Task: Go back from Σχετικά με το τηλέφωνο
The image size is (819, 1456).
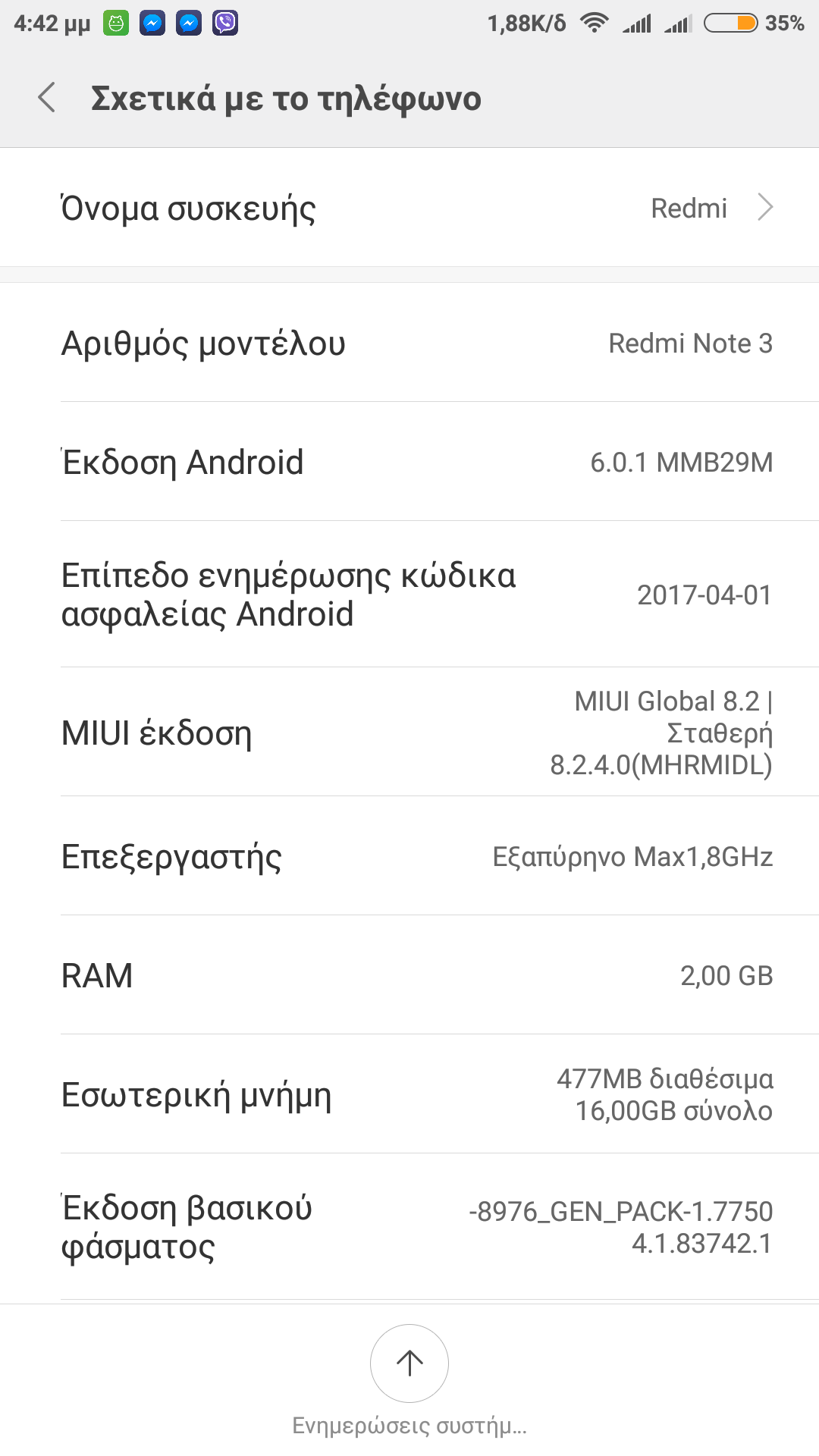Action: point(47,98)
